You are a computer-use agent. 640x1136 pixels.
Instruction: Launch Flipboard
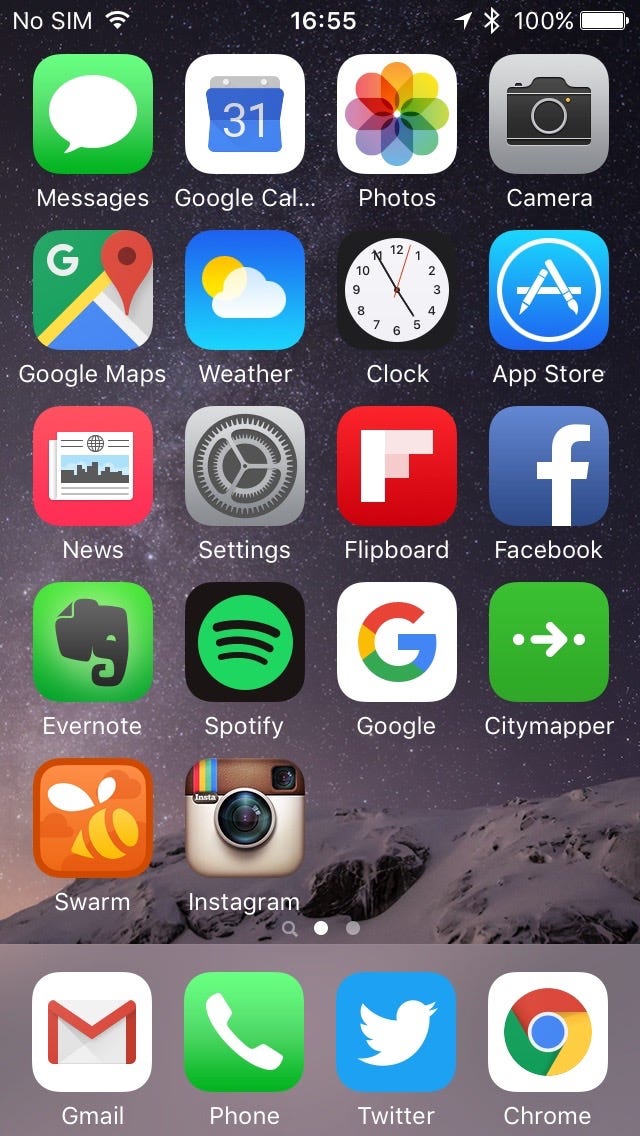397,466
